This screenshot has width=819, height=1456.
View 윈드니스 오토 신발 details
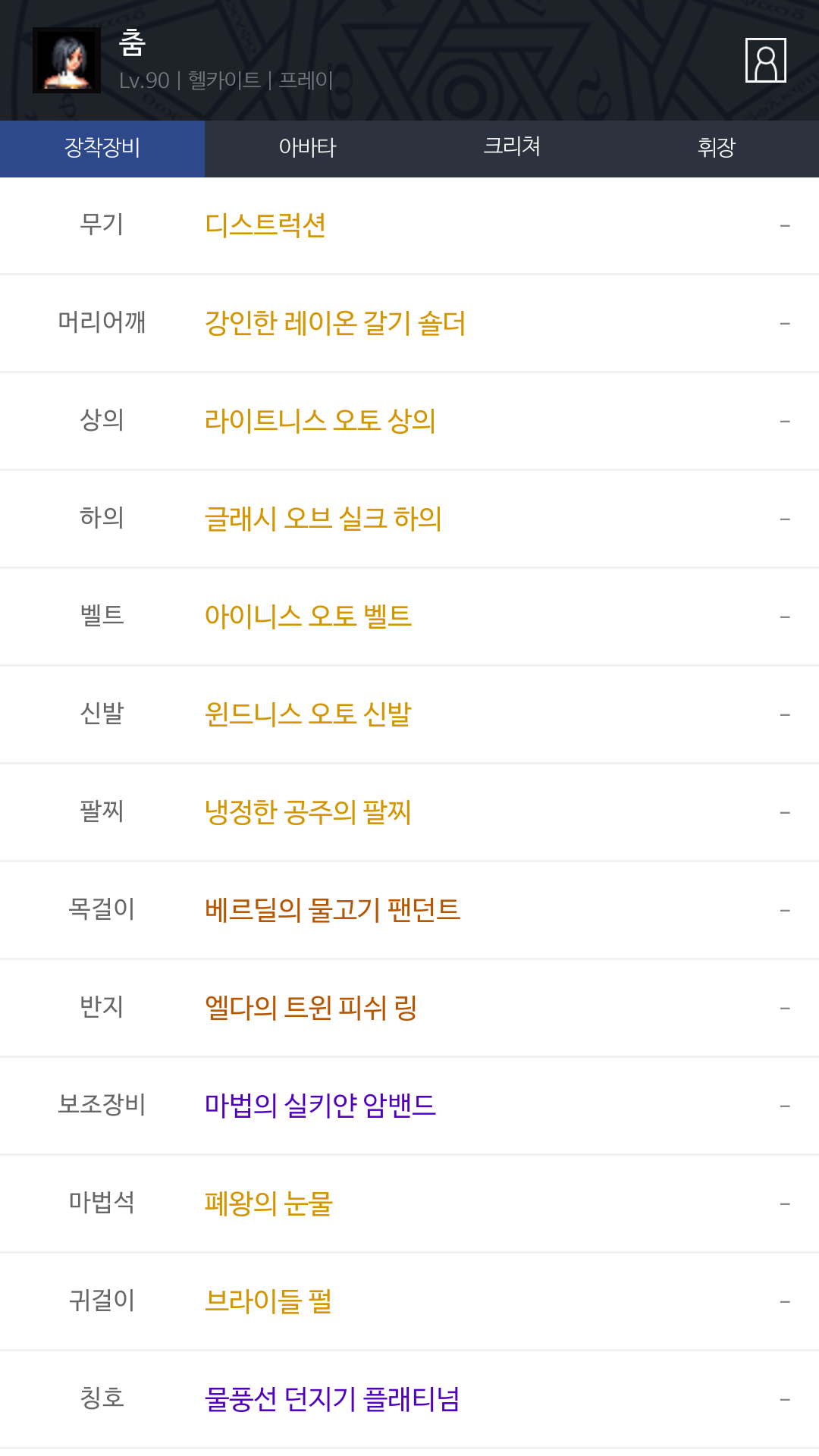[x=409, y=714]
